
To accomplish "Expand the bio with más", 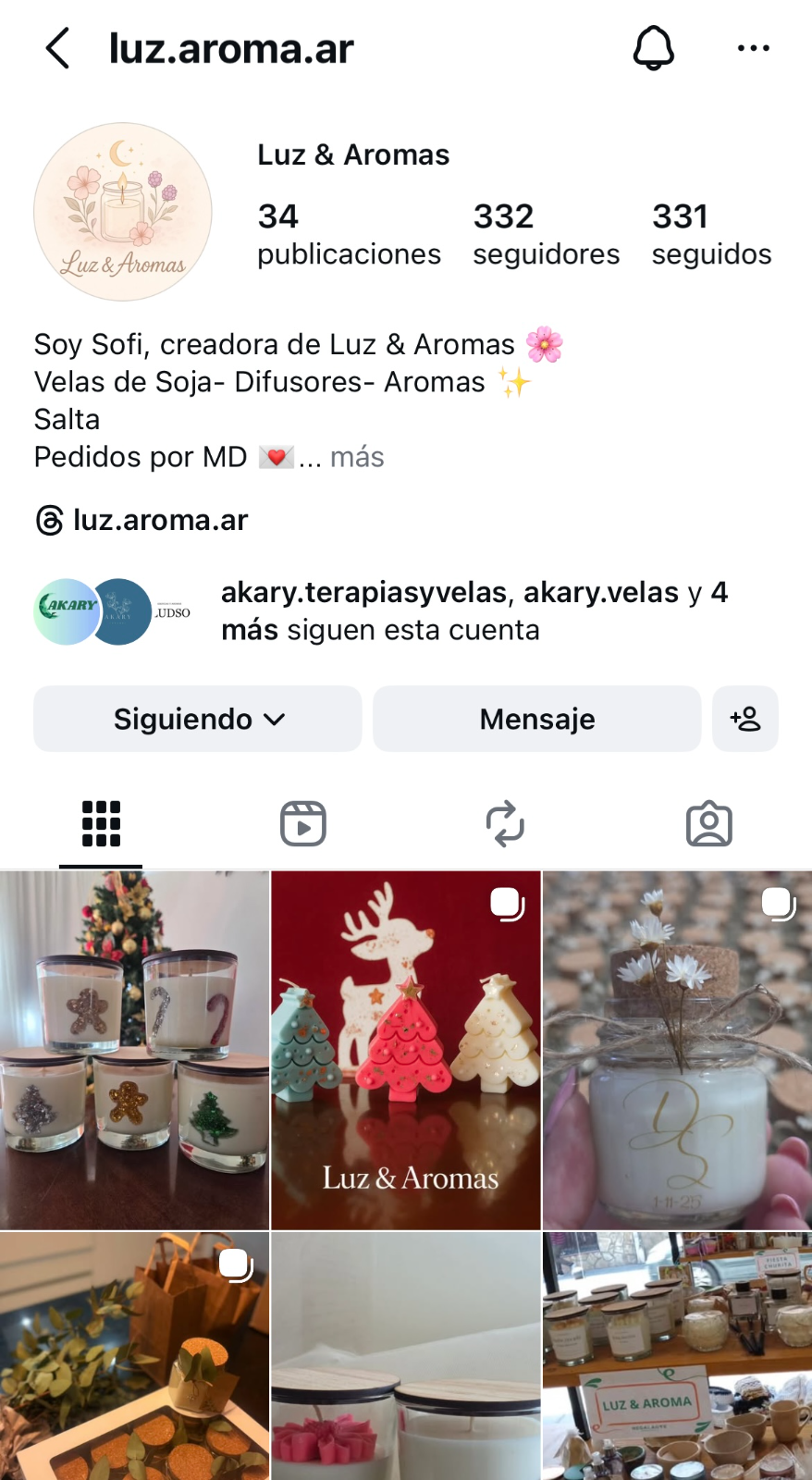I will (x=356, y=457).
